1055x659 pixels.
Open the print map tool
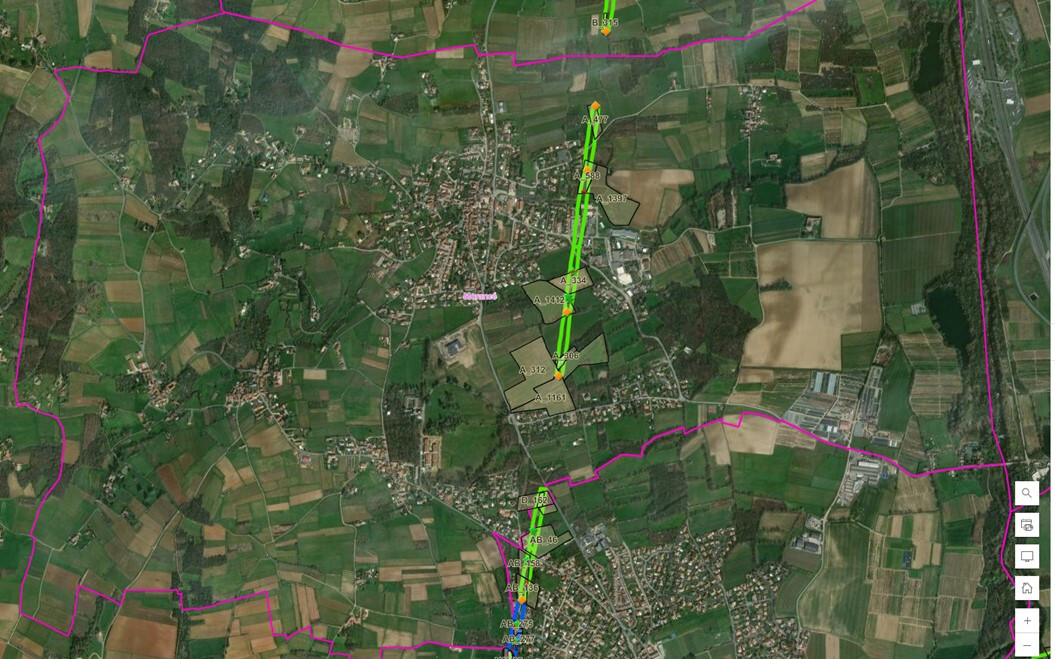click(x=1027, y=524)
